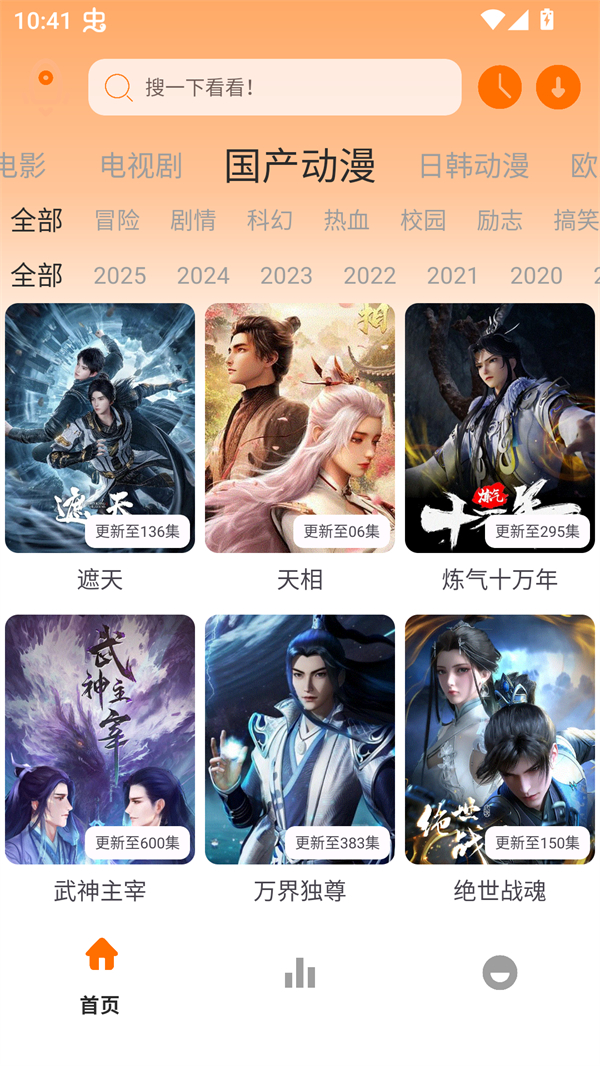600x1066 pixels.
Task: Choose the 校园 genre filter
Action: (x=423, y=220)
